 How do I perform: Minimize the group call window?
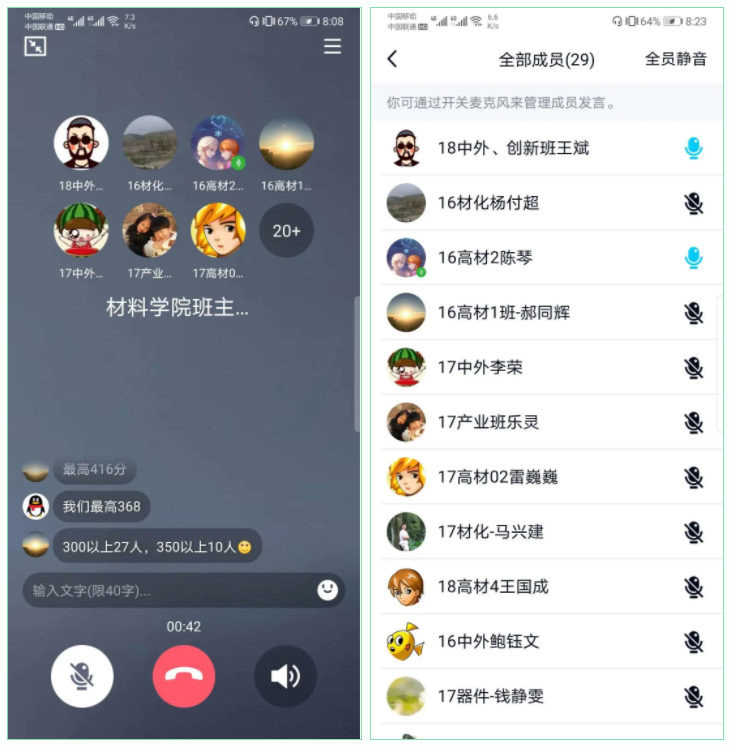coord(35,46)
